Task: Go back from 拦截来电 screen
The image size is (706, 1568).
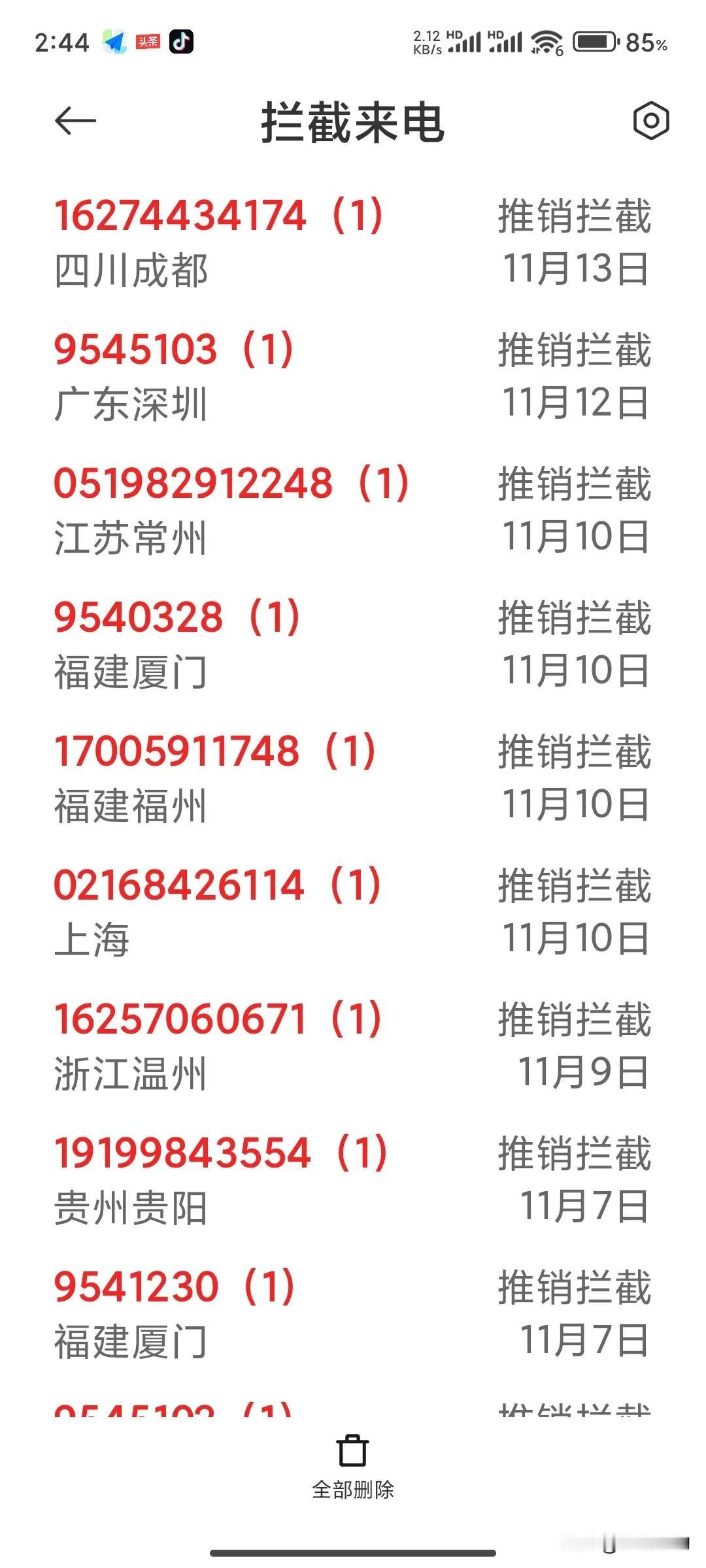Action: pyautogui.click(x=75, y=121)
